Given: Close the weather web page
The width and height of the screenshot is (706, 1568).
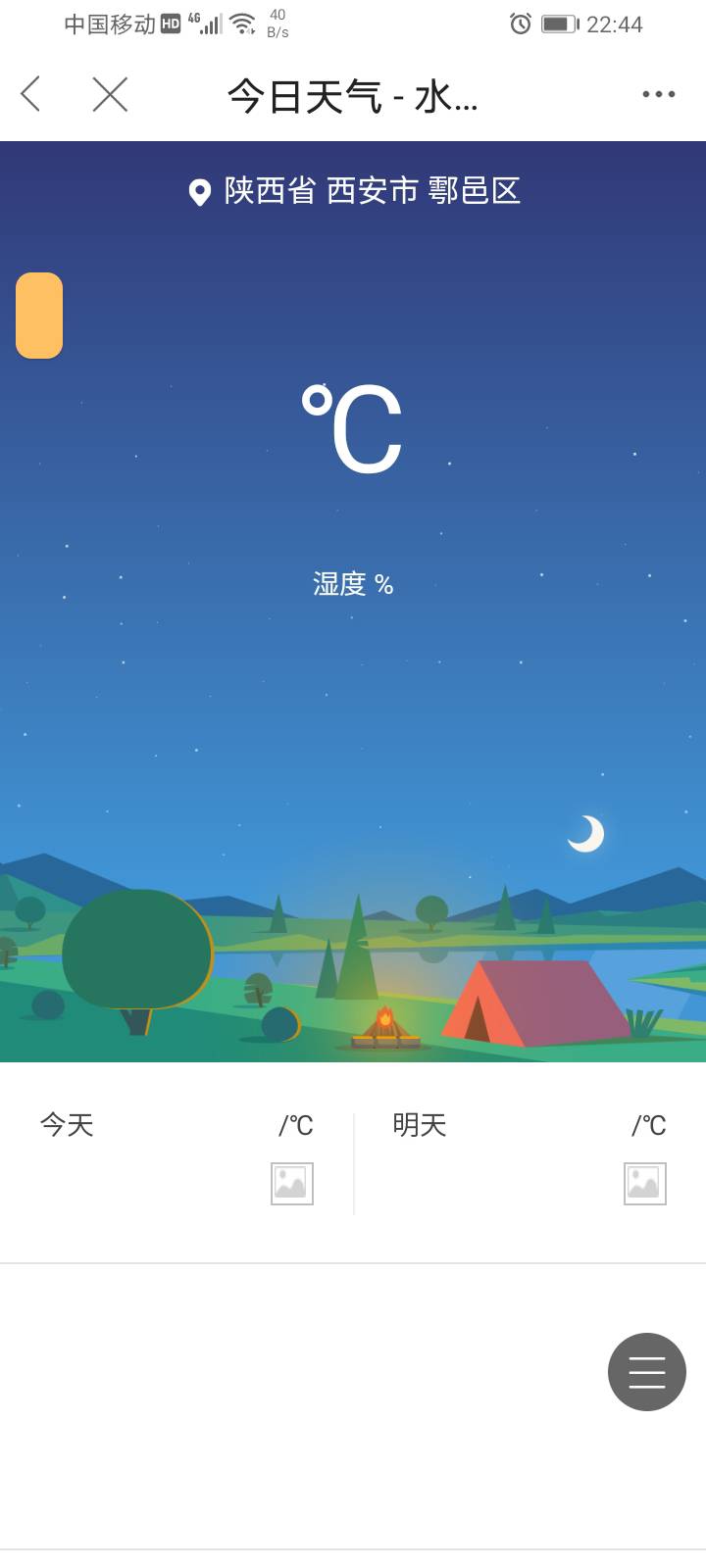Looking at the screenshot, I should [110, 94].
